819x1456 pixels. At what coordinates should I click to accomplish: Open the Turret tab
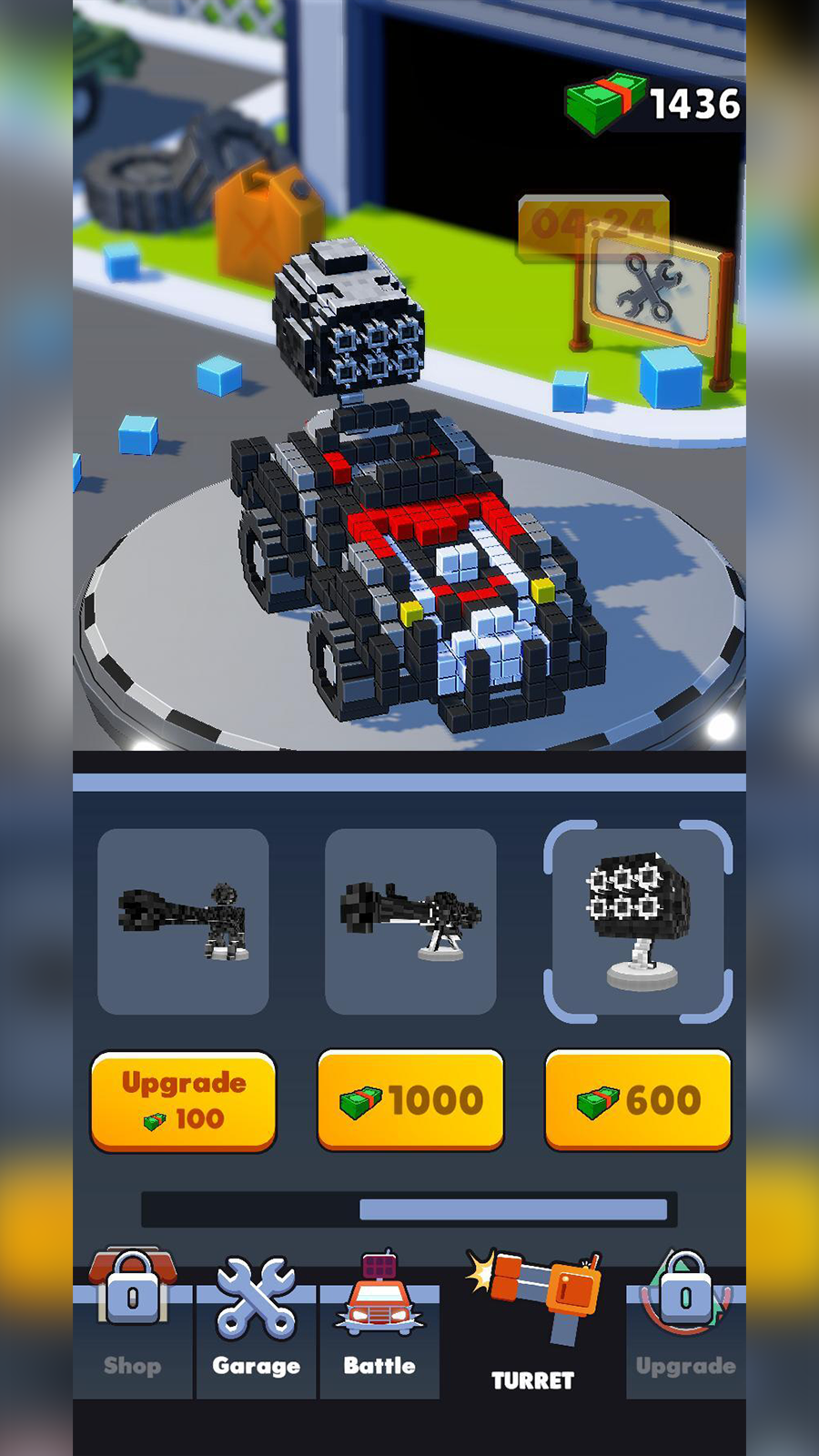[x=533, y=1321]
